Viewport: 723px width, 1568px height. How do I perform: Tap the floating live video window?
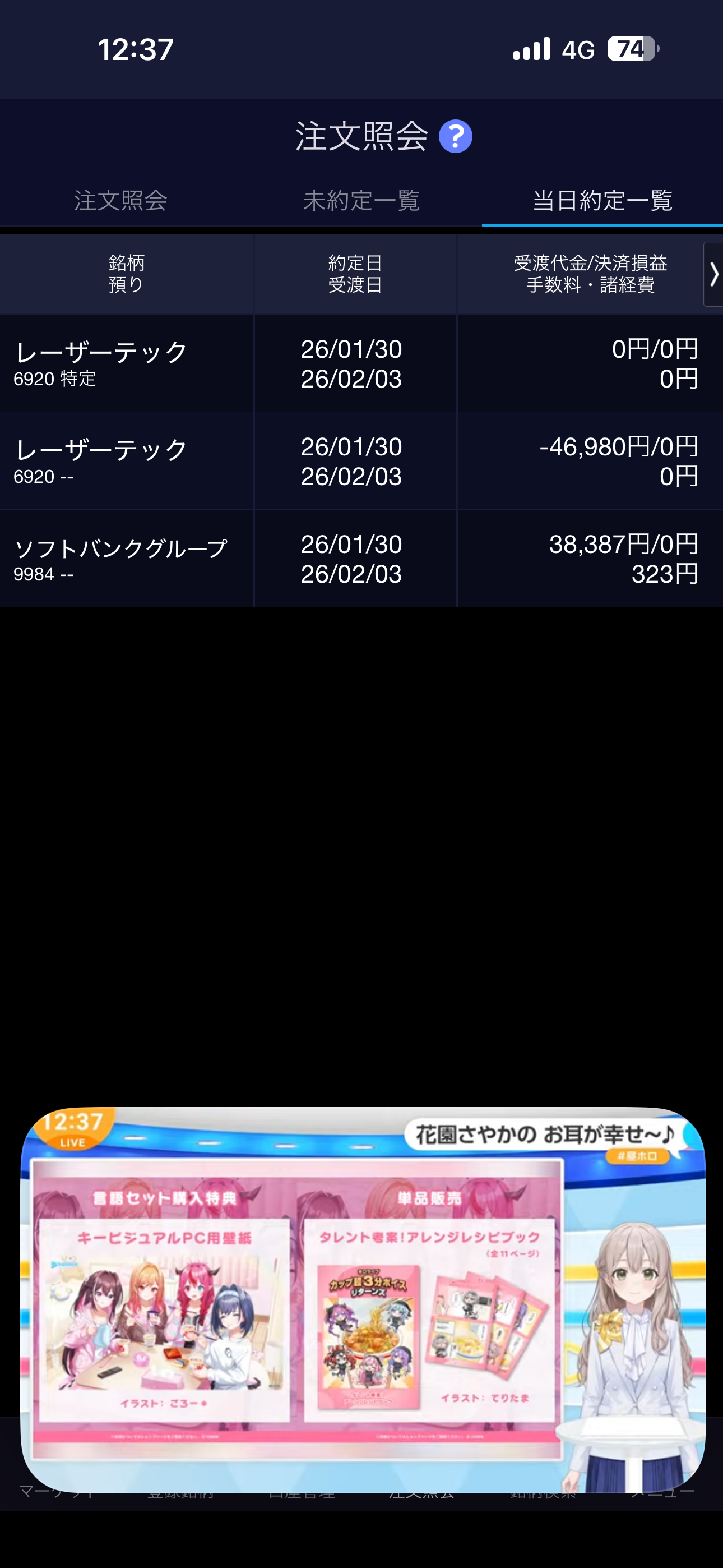tap(363, 1299)
